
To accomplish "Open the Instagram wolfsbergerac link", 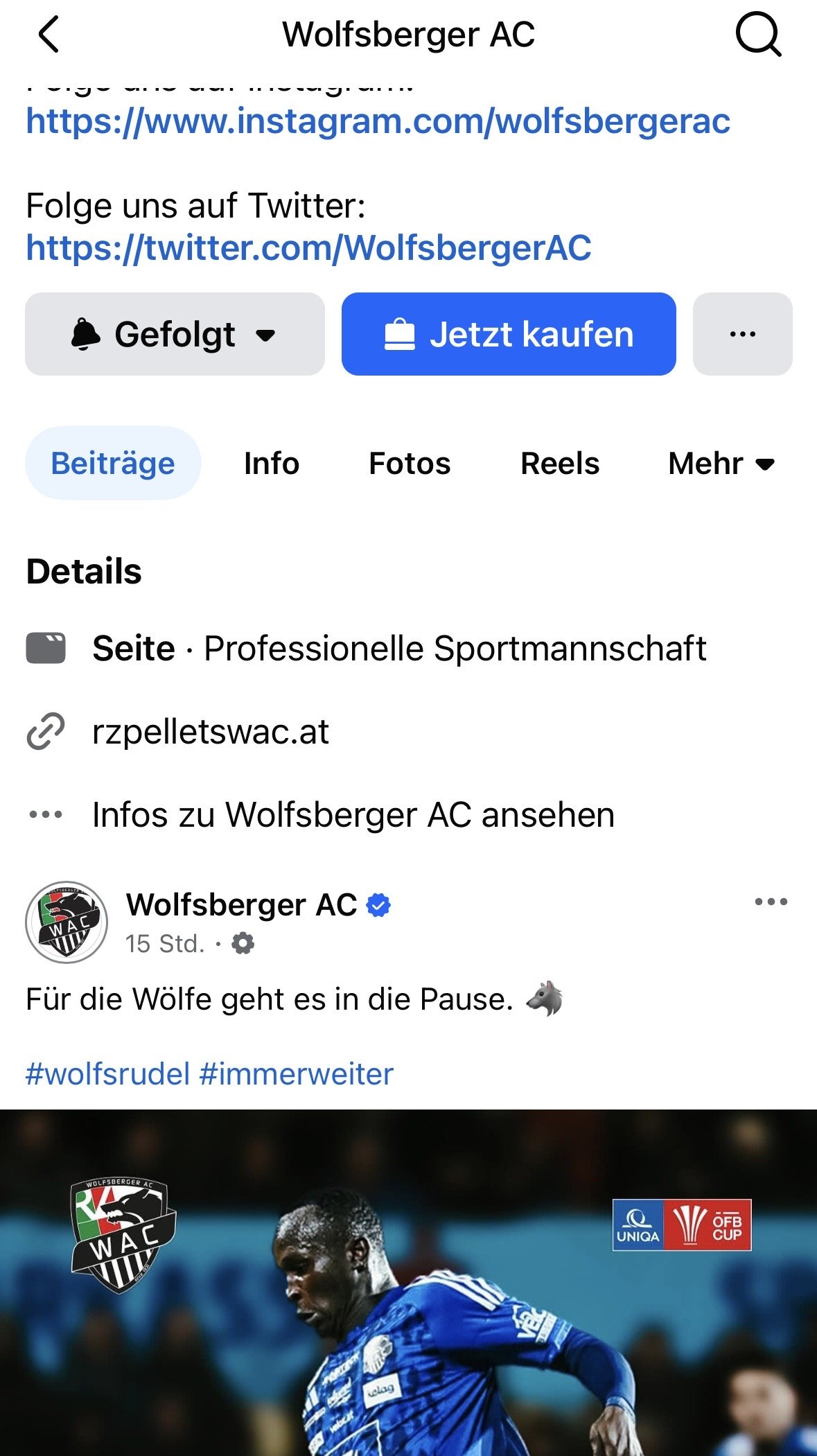I will point(378,121).
